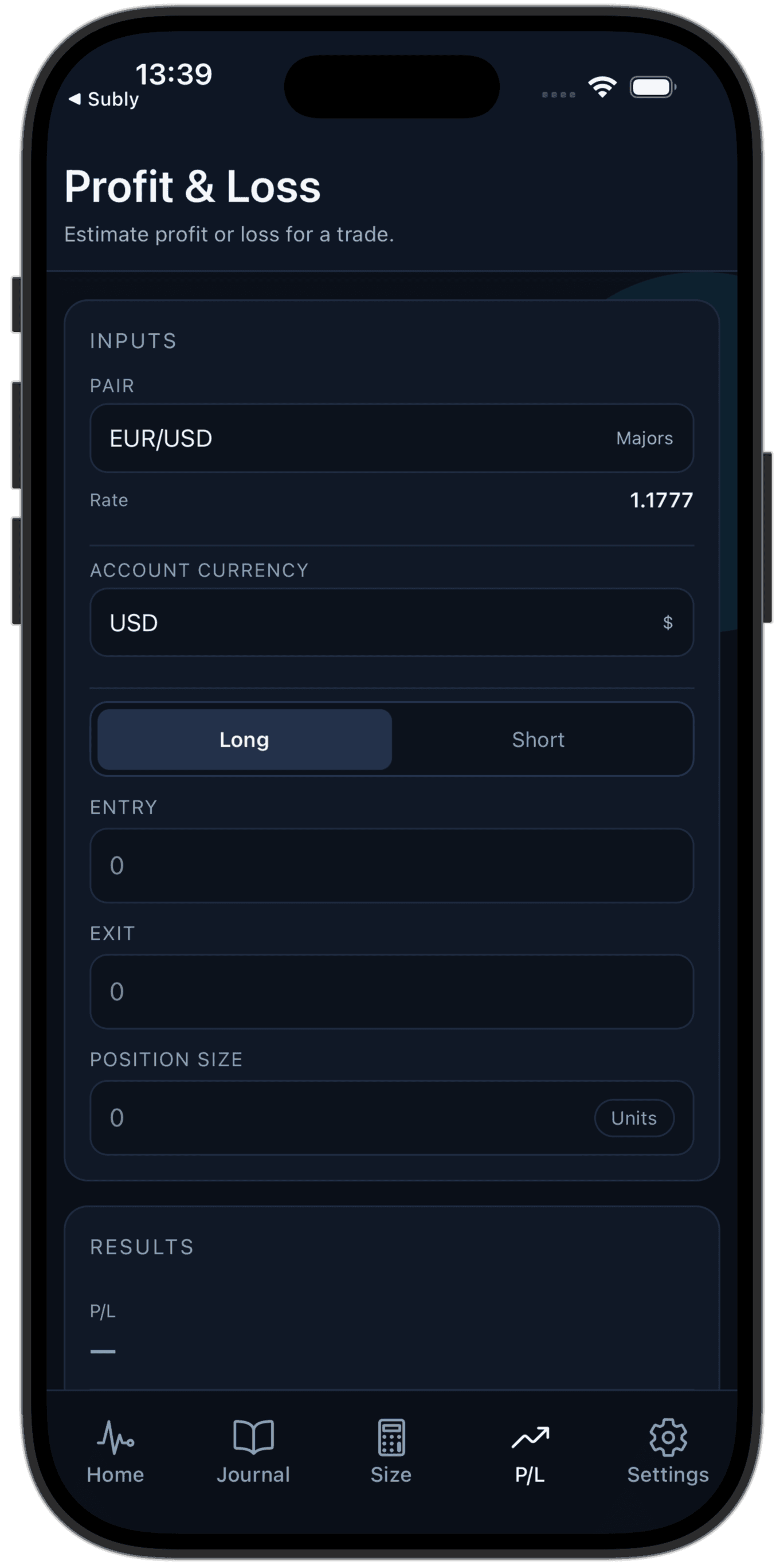784x1565 pixels.
Task: Tap the Exit price field
Action: point(391,992)
